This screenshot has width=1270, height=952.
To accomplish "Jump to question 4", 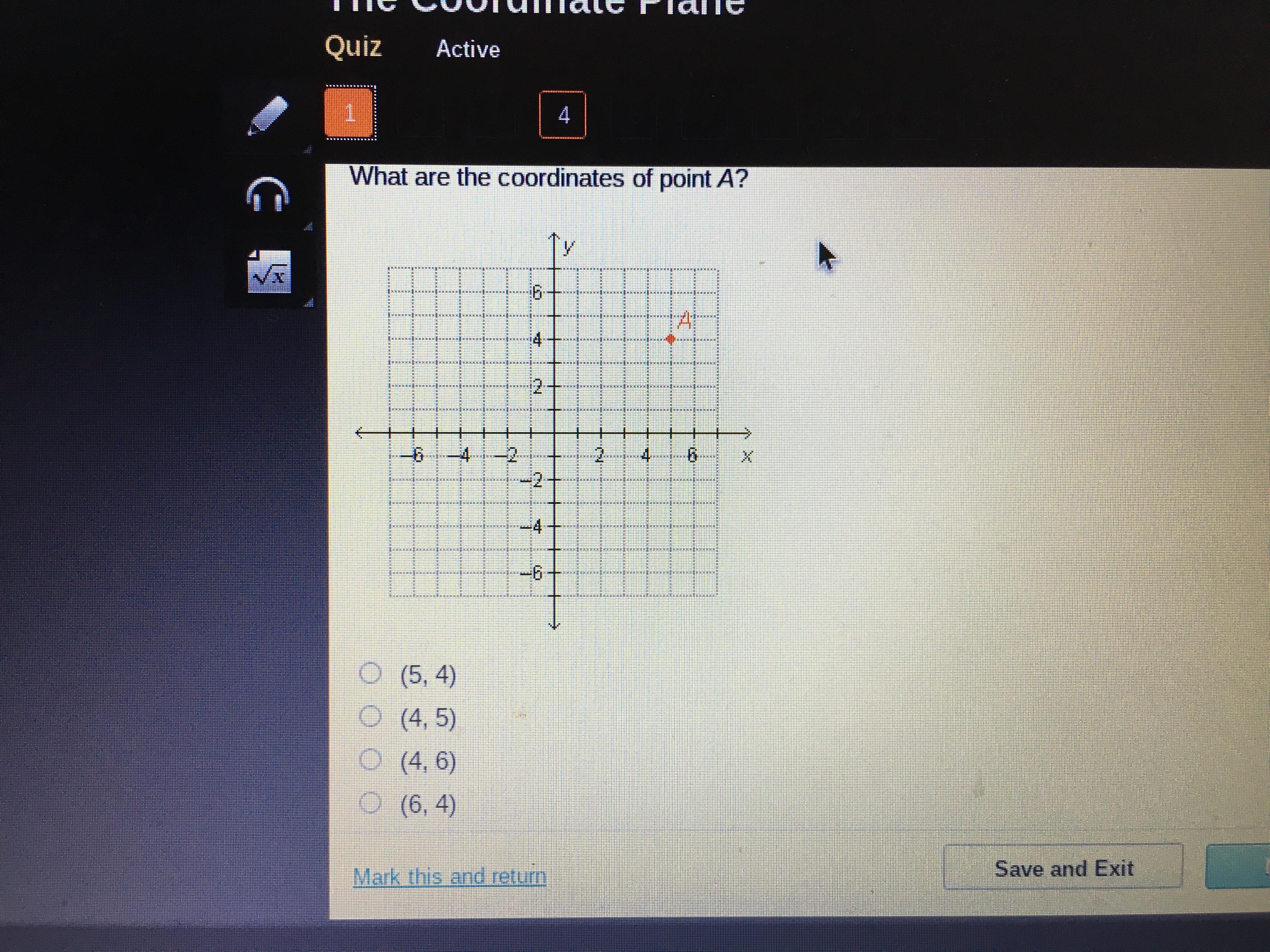I will (563, 115).
